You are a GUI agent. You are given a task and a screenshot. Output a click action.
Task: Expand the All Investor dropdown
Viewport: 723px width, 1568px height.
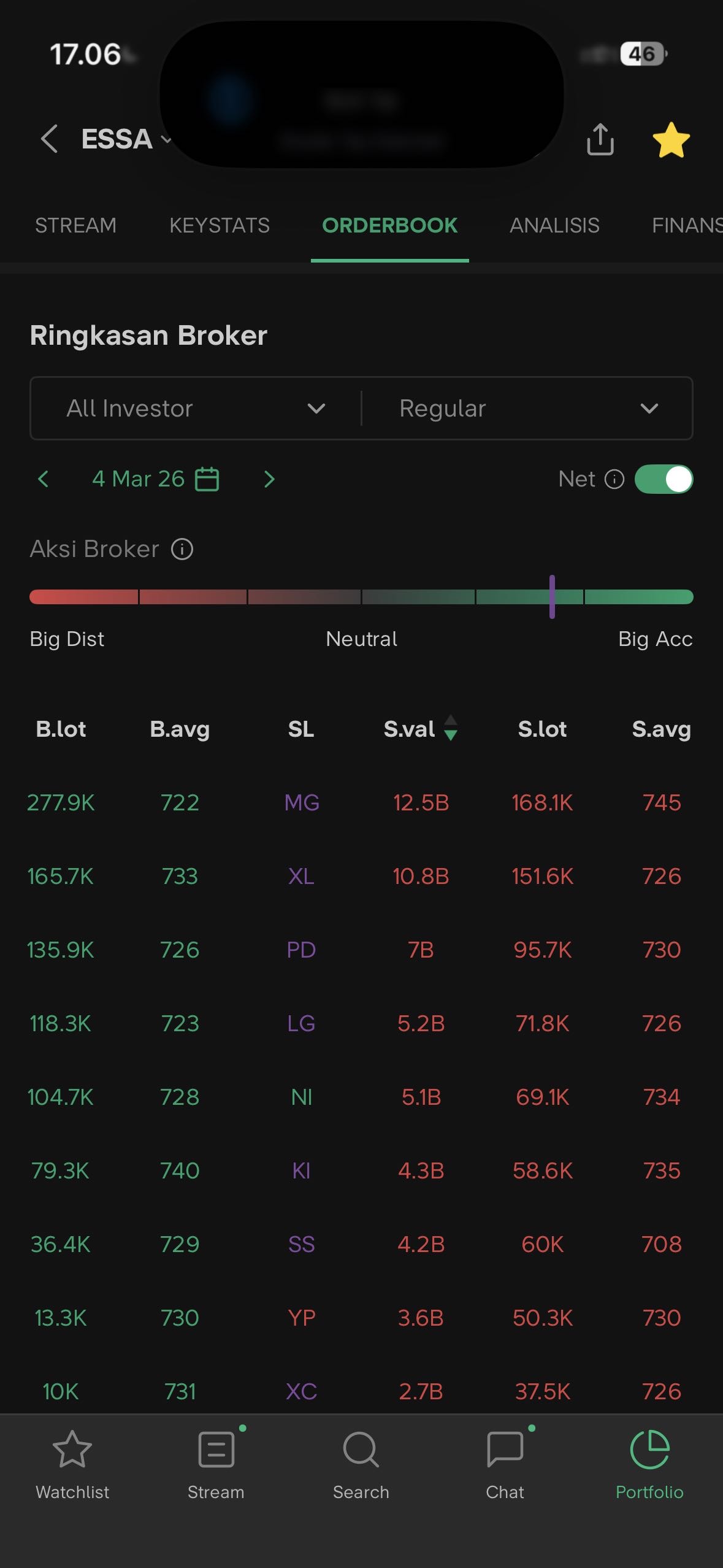pos(196,409)
